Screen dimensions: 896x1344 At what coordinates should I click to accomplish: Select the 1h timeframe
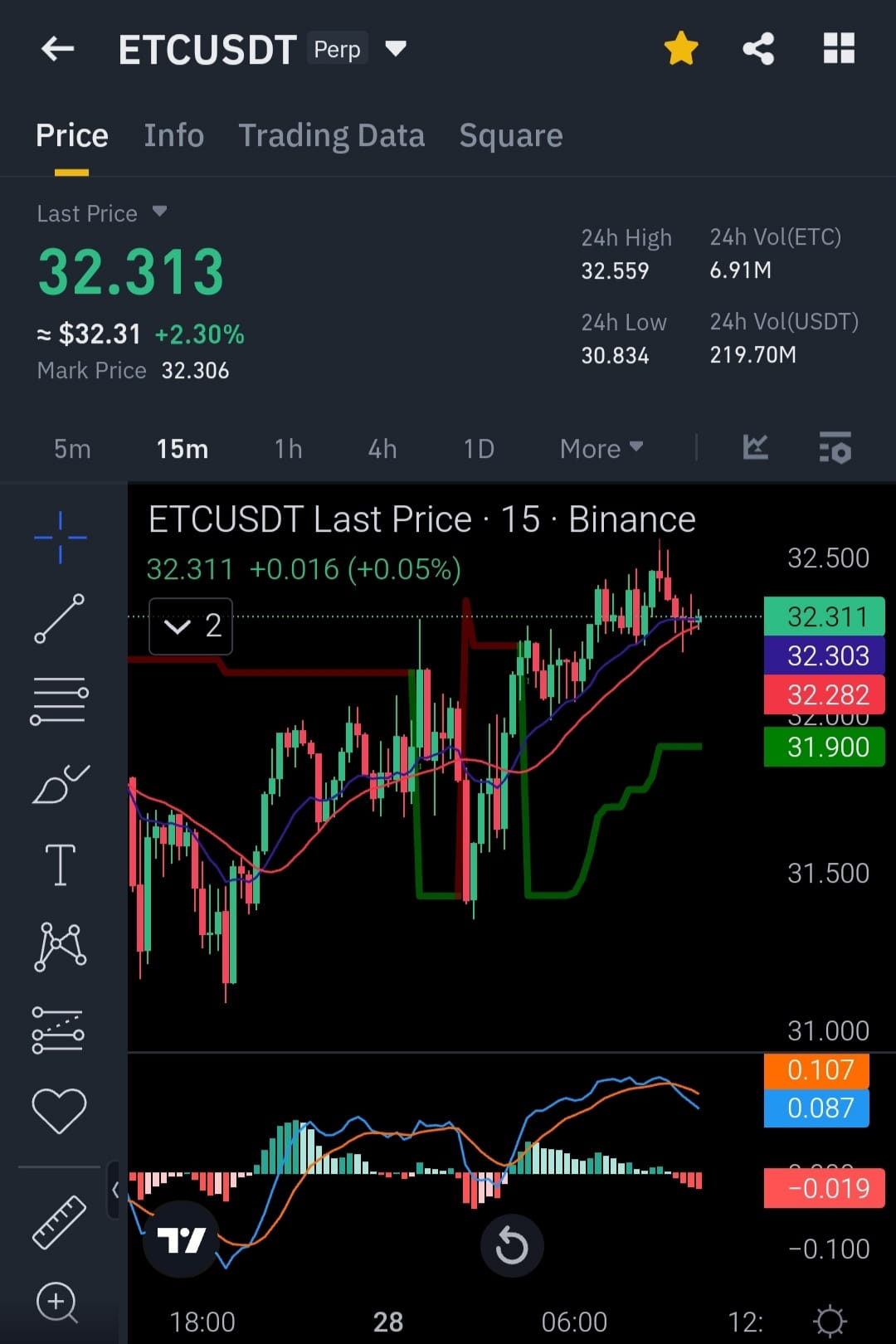(288, 448)
